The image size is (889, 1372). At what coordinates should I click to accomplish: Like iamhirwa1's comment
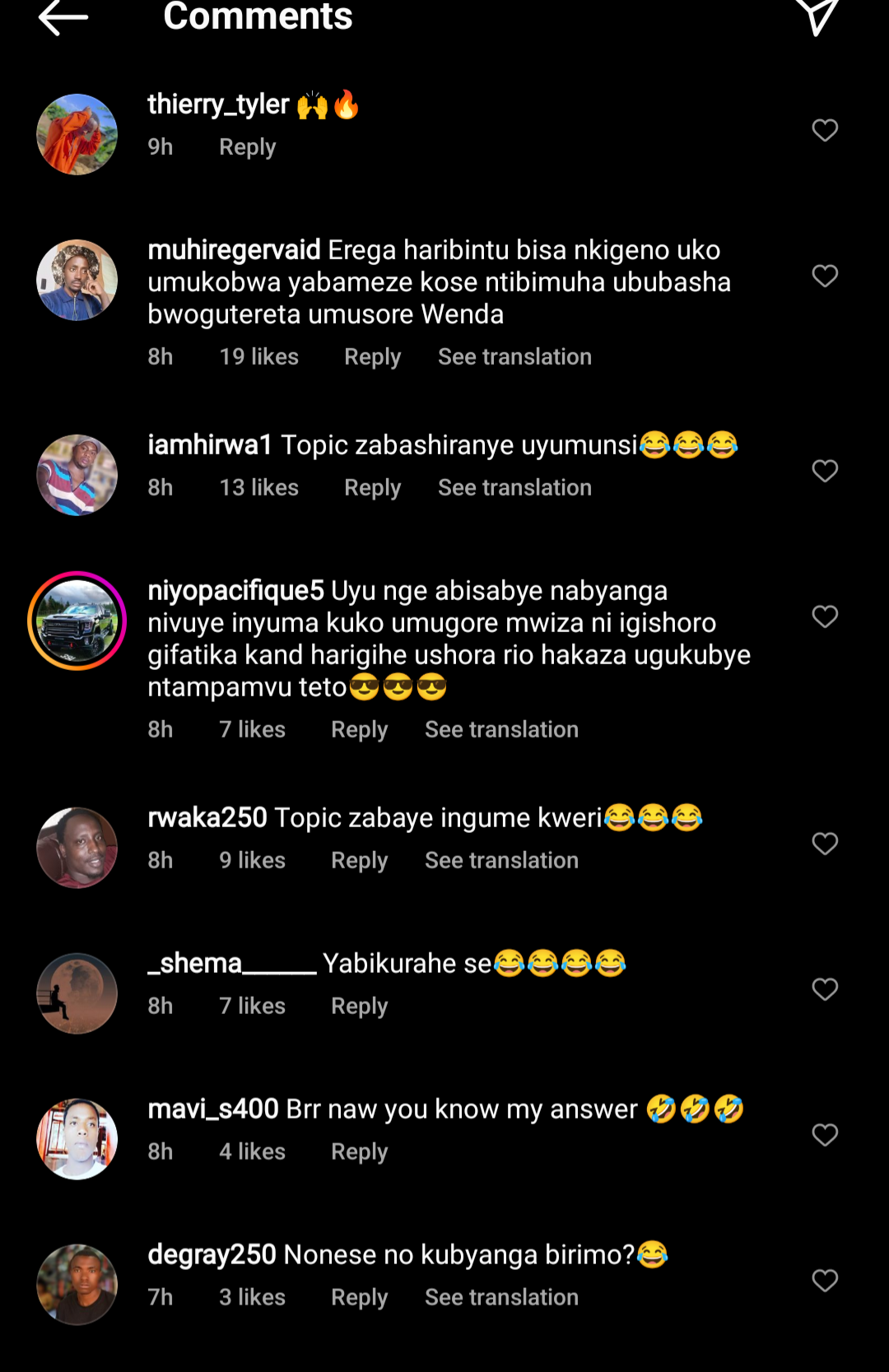[x=824, y=471]
